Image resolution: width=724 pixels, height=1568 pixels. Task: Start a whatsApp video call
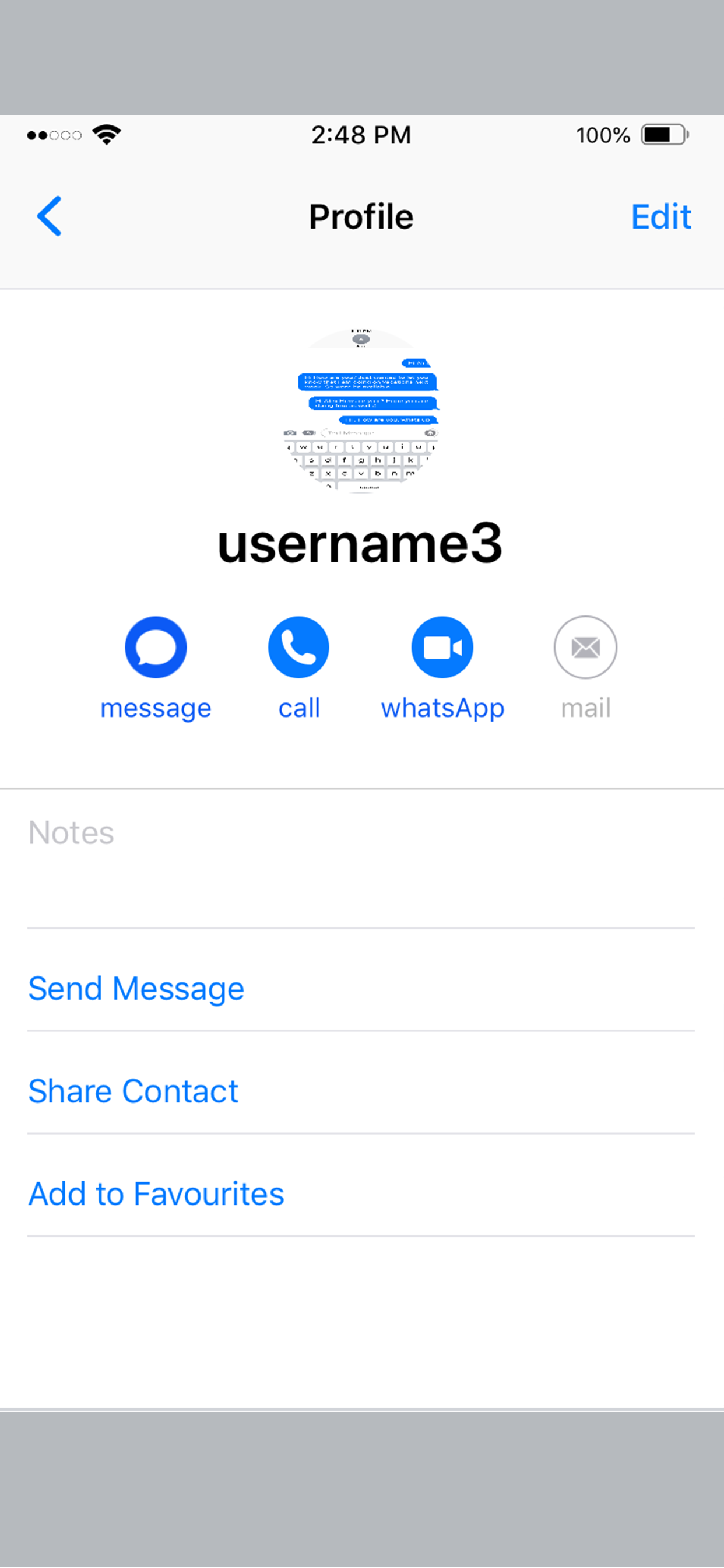click(x=442, y=646)
